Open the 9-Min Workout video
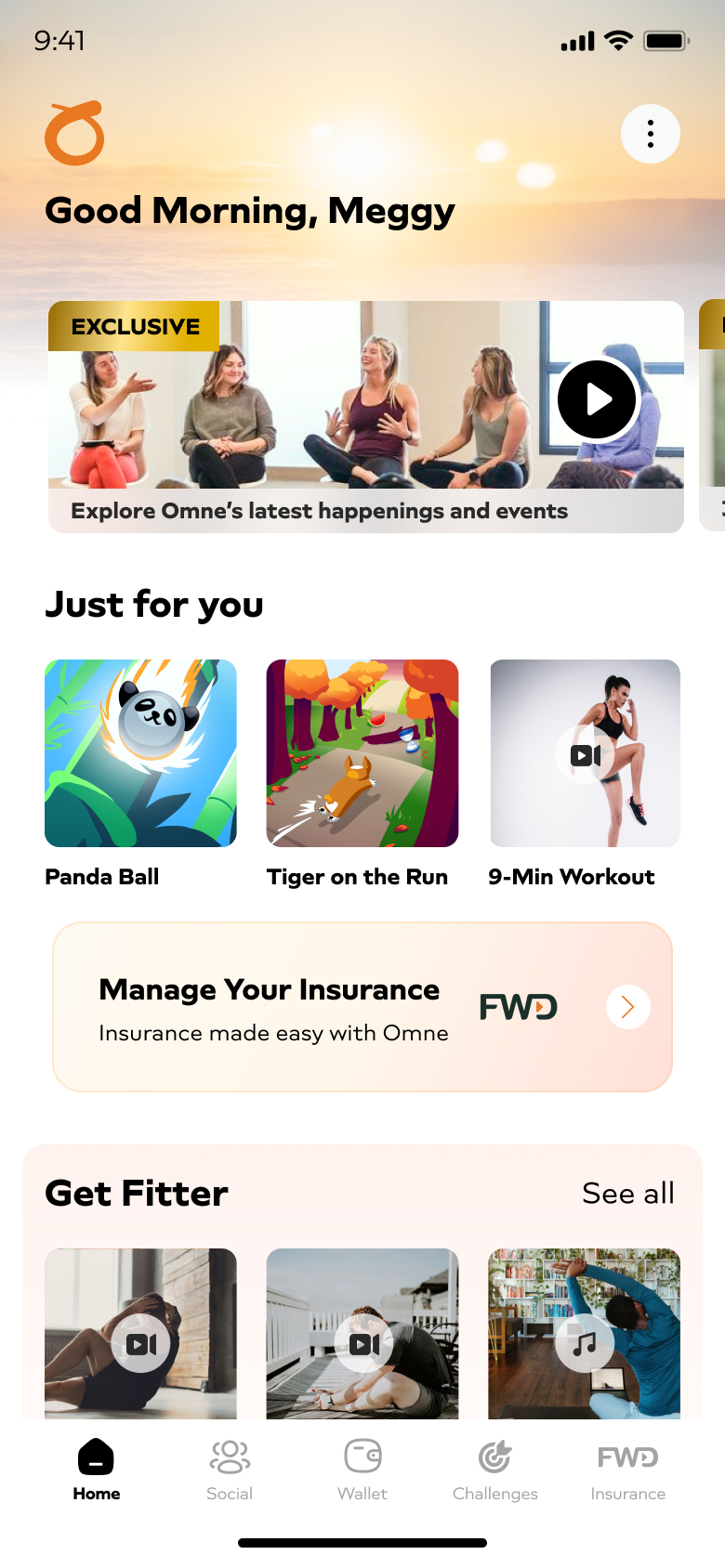Image resolution: width=725 pixels, height=1568 pixels. (x=585, y=753)
